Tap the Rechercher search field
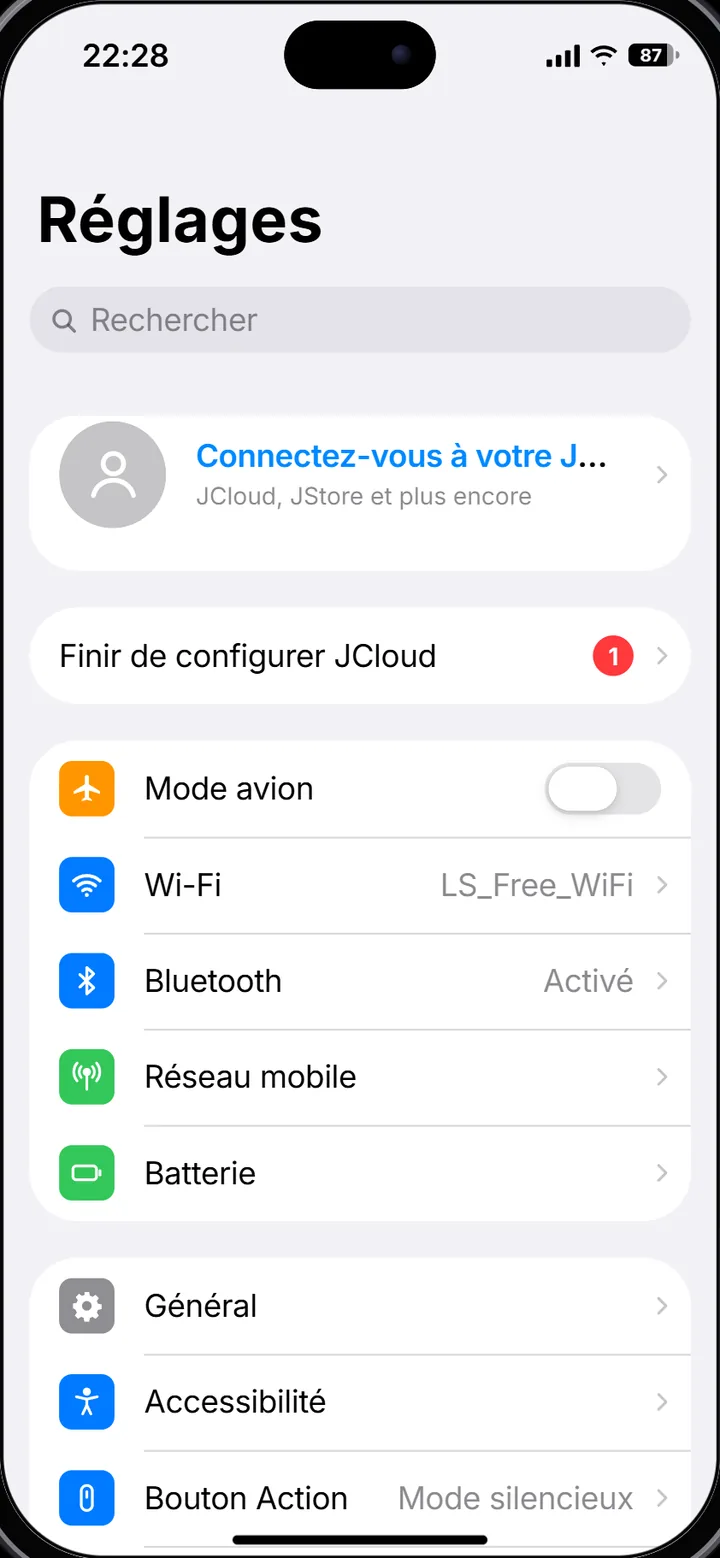 360,320
